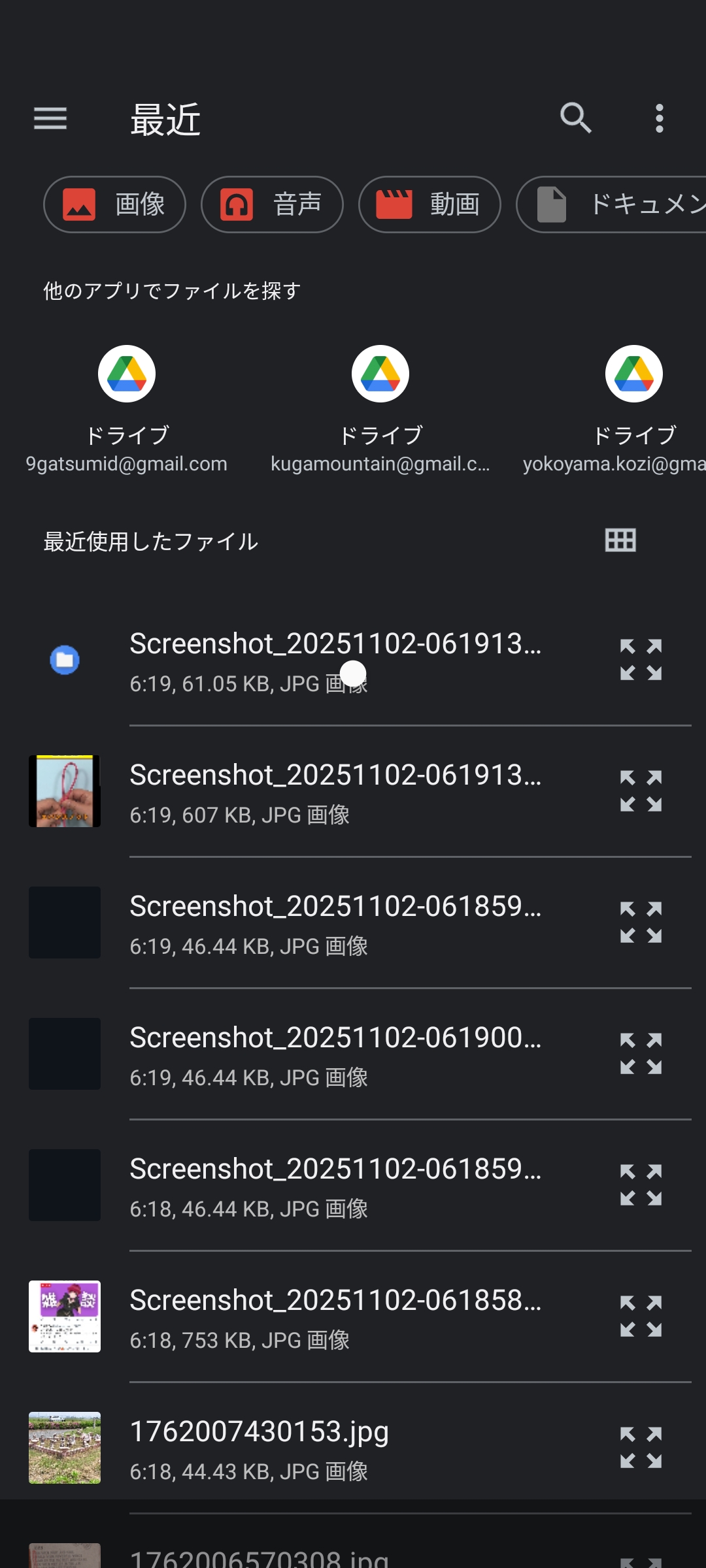
Task: Switch recent files to grid view
Action: [620, 540]
